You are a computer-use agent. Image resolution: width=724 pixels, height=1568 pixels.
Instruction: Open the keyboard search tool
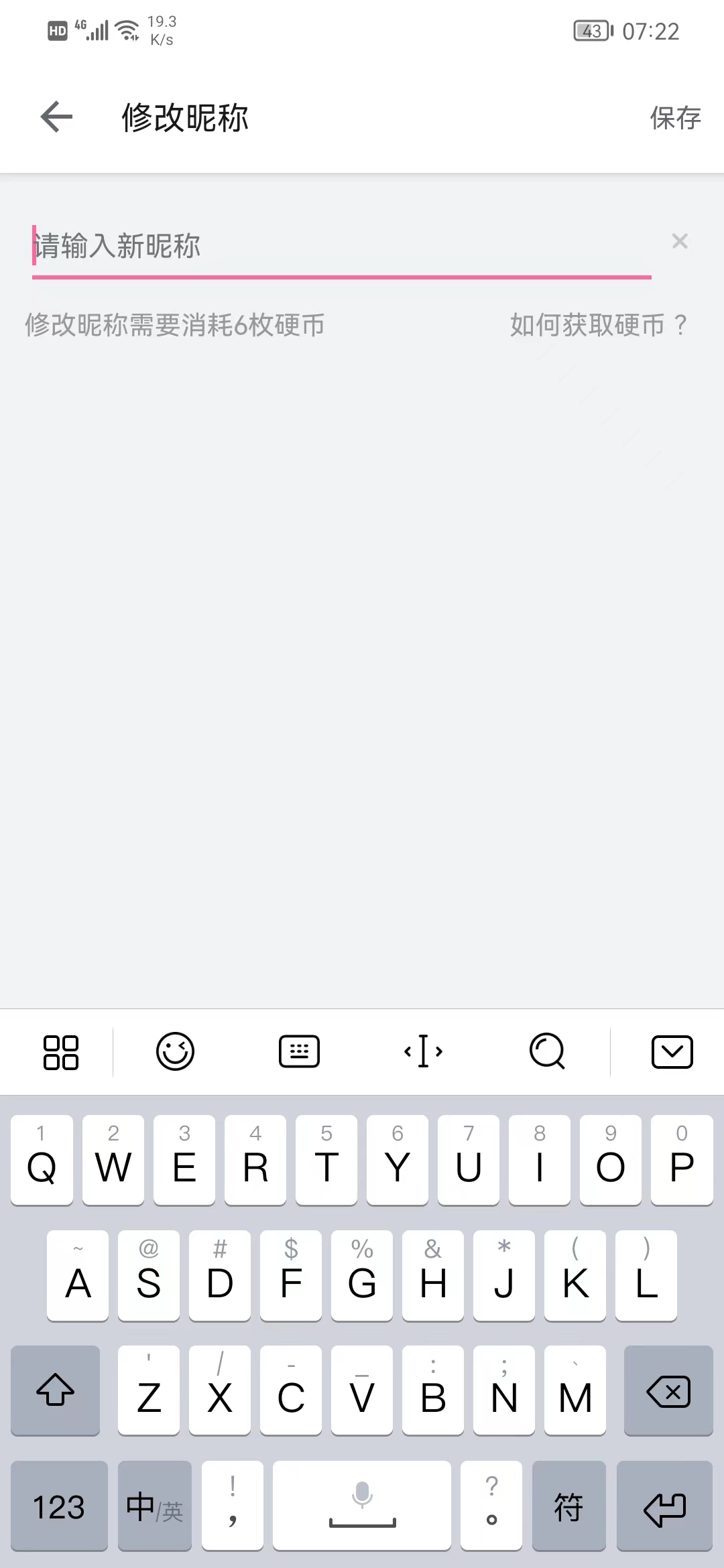point(547,1051)
